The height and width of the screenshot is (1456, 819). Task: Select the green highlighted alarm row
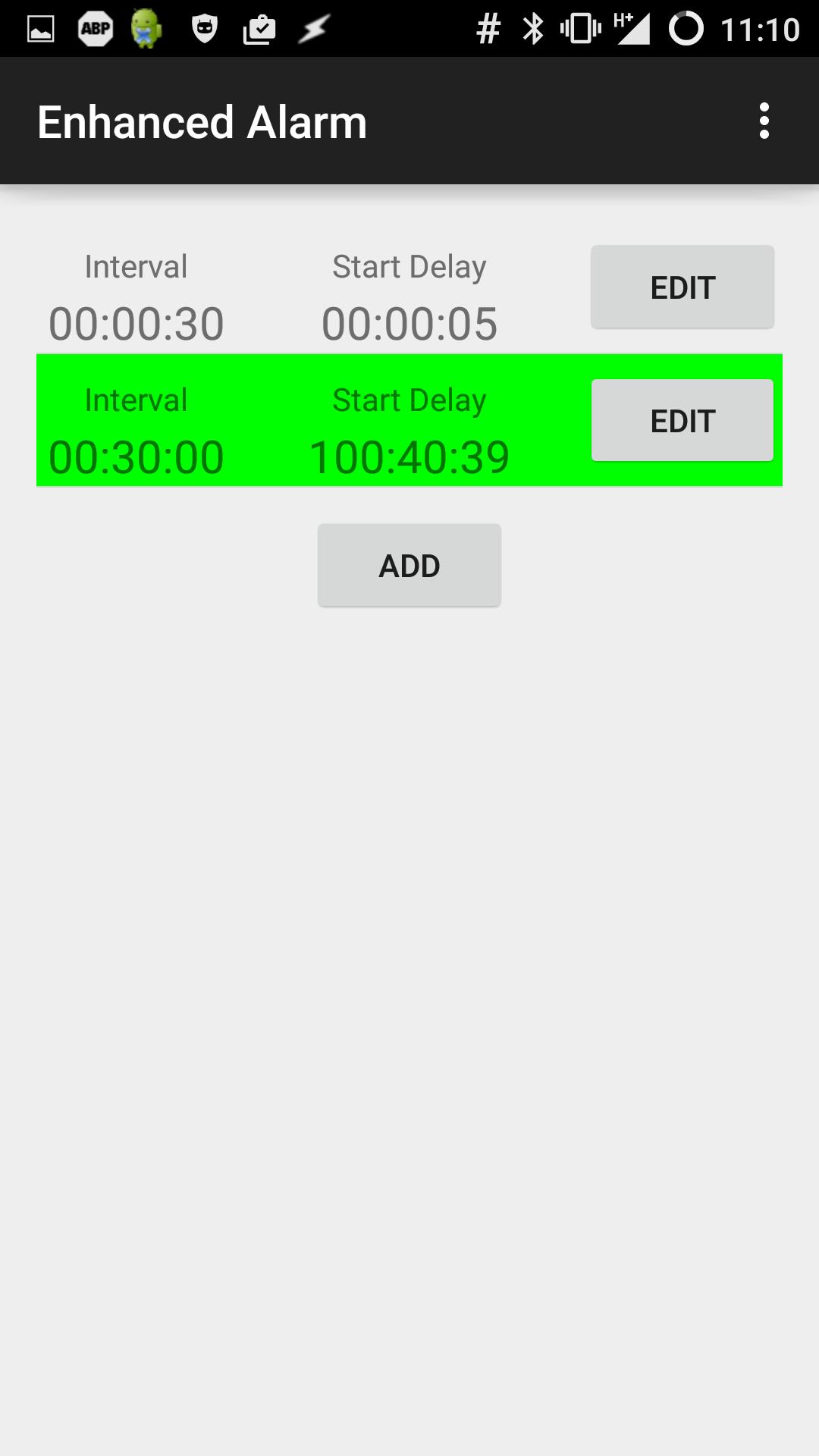pyautogui.click(x=303, y=419)
